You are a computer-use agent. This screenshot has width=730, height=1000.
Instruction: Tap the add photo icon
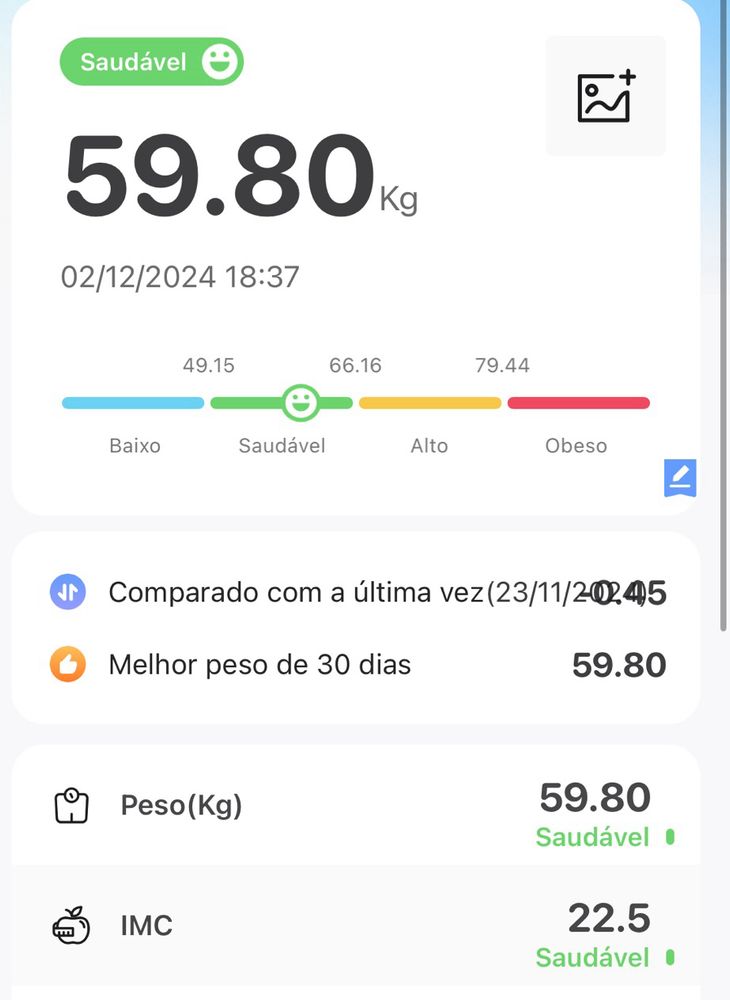pyautogui.click(x=605, y=96)
